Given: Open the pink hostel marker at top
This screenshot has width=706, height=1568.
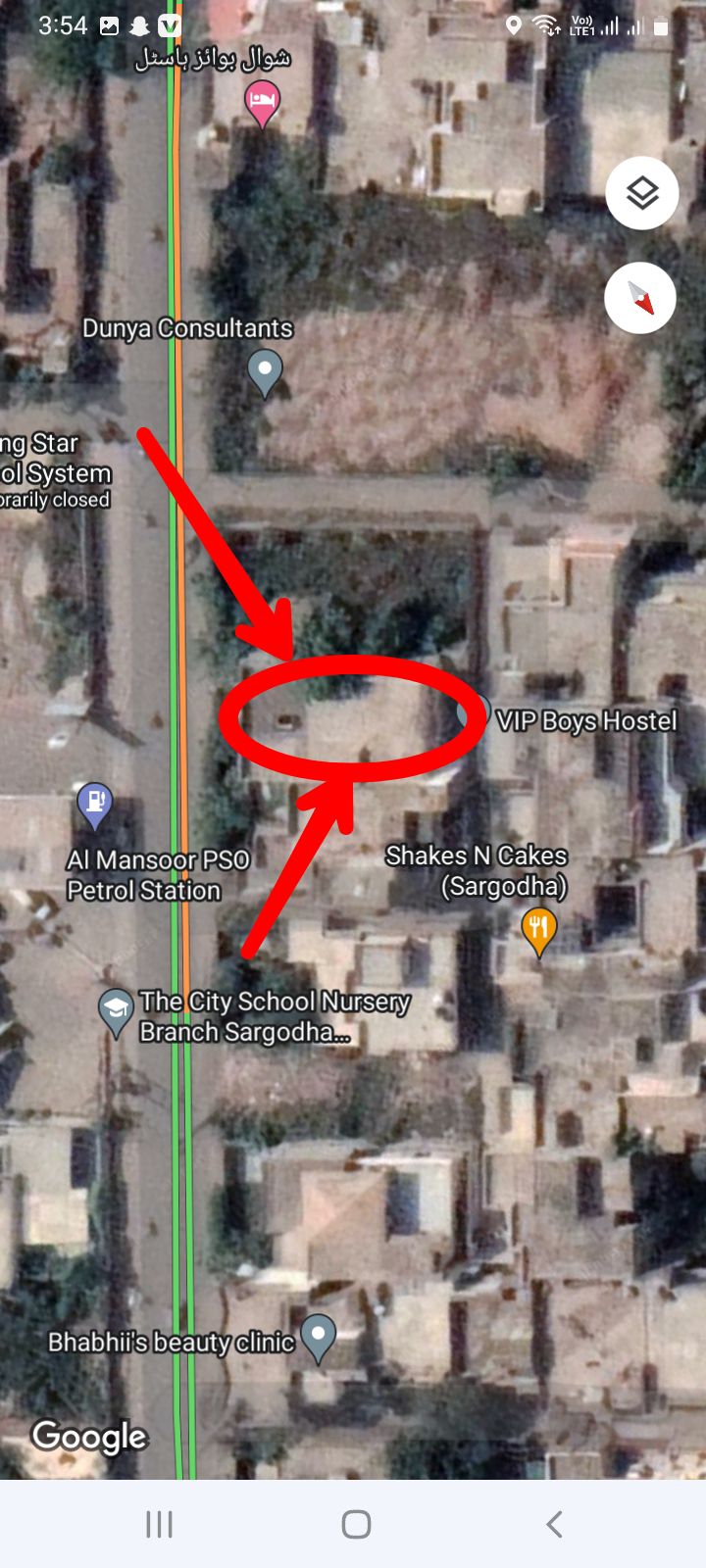Looking at the screenshot, I should [262, 102].
